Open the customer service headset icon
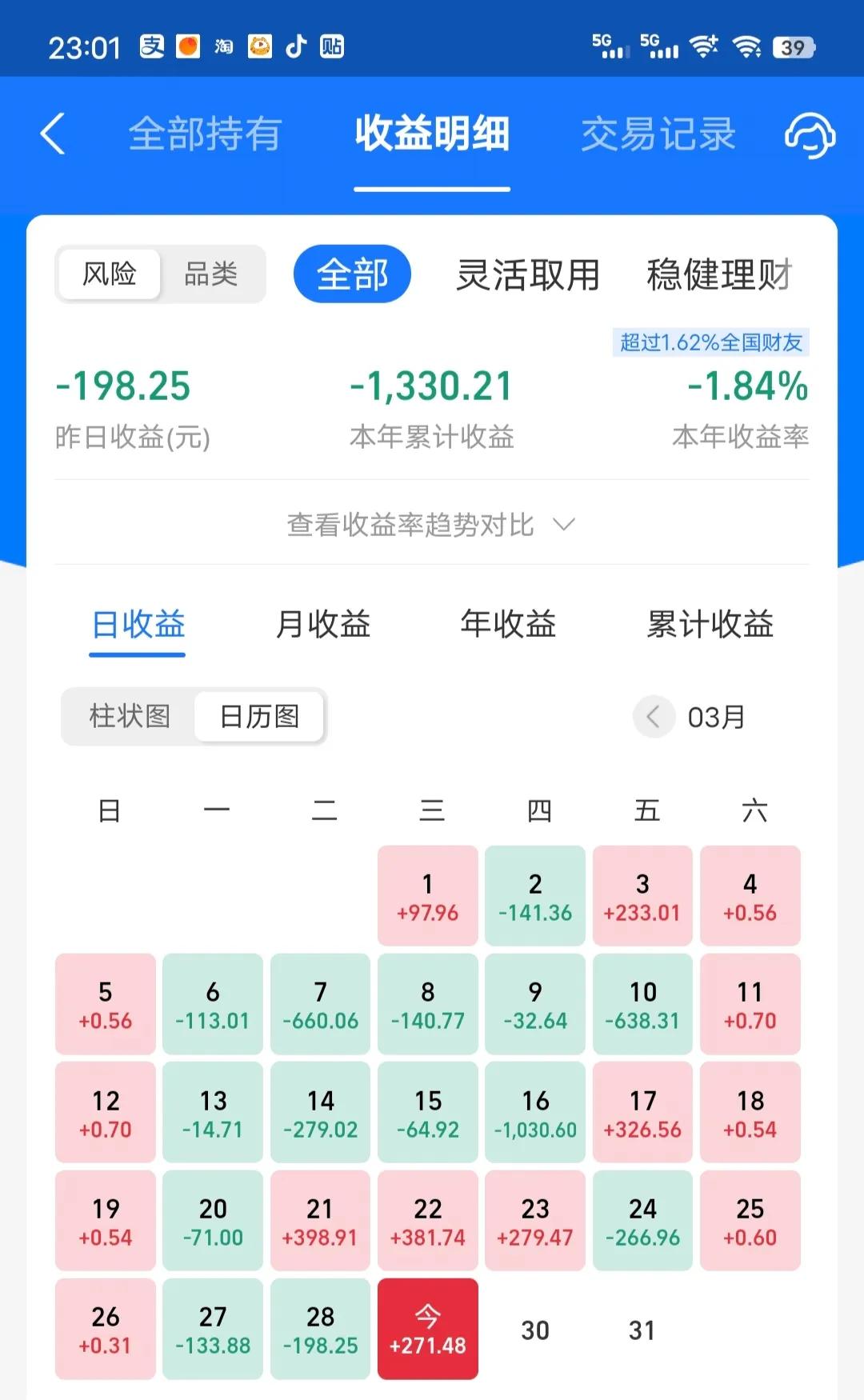 click(x=809, y=134)
